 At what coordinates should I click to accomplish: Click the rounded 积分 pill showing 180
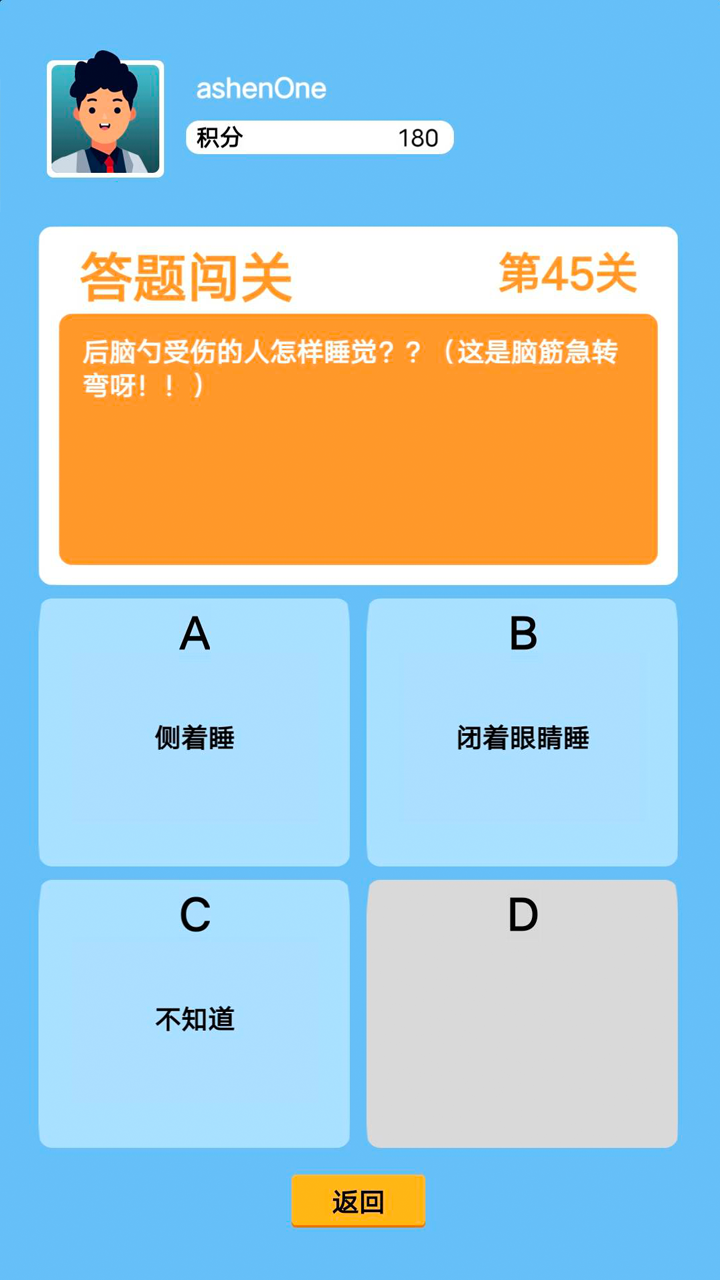click(318, 137)
